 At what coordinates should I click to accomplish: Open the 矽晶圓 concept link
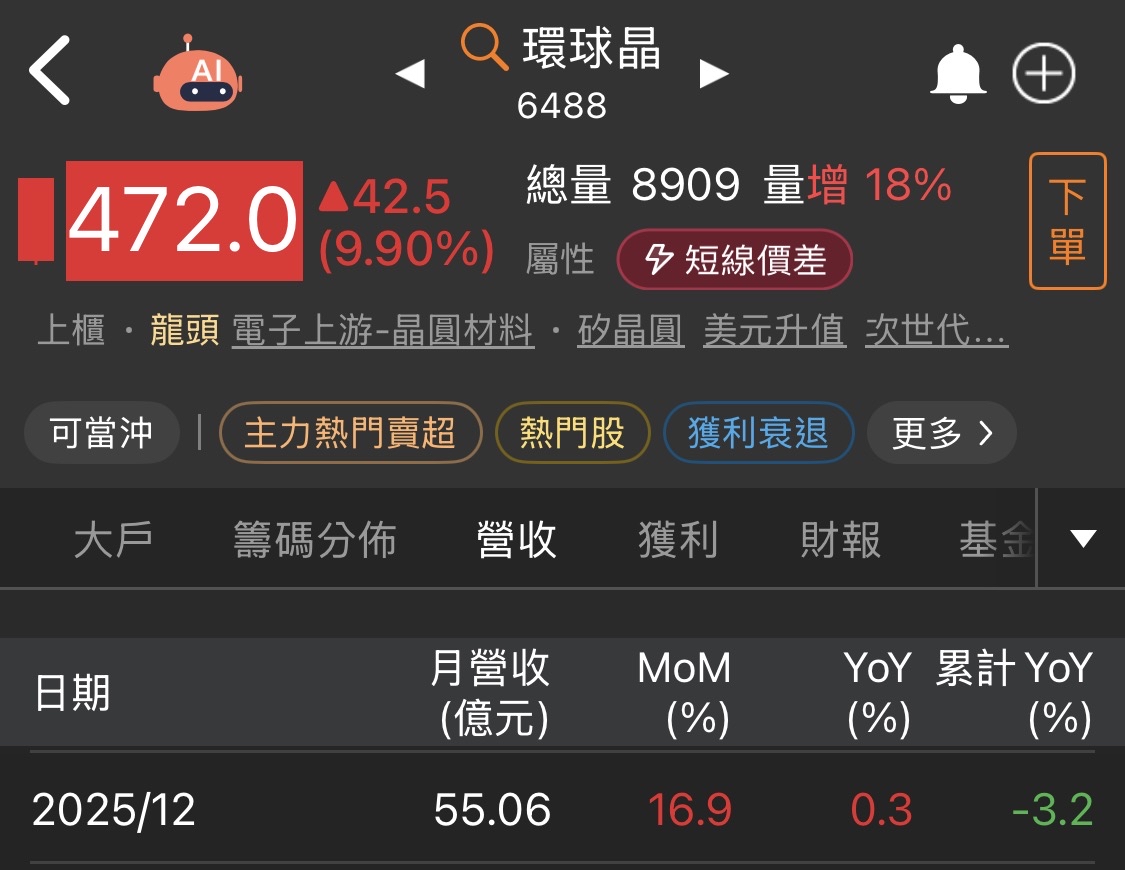pos(631,330)
